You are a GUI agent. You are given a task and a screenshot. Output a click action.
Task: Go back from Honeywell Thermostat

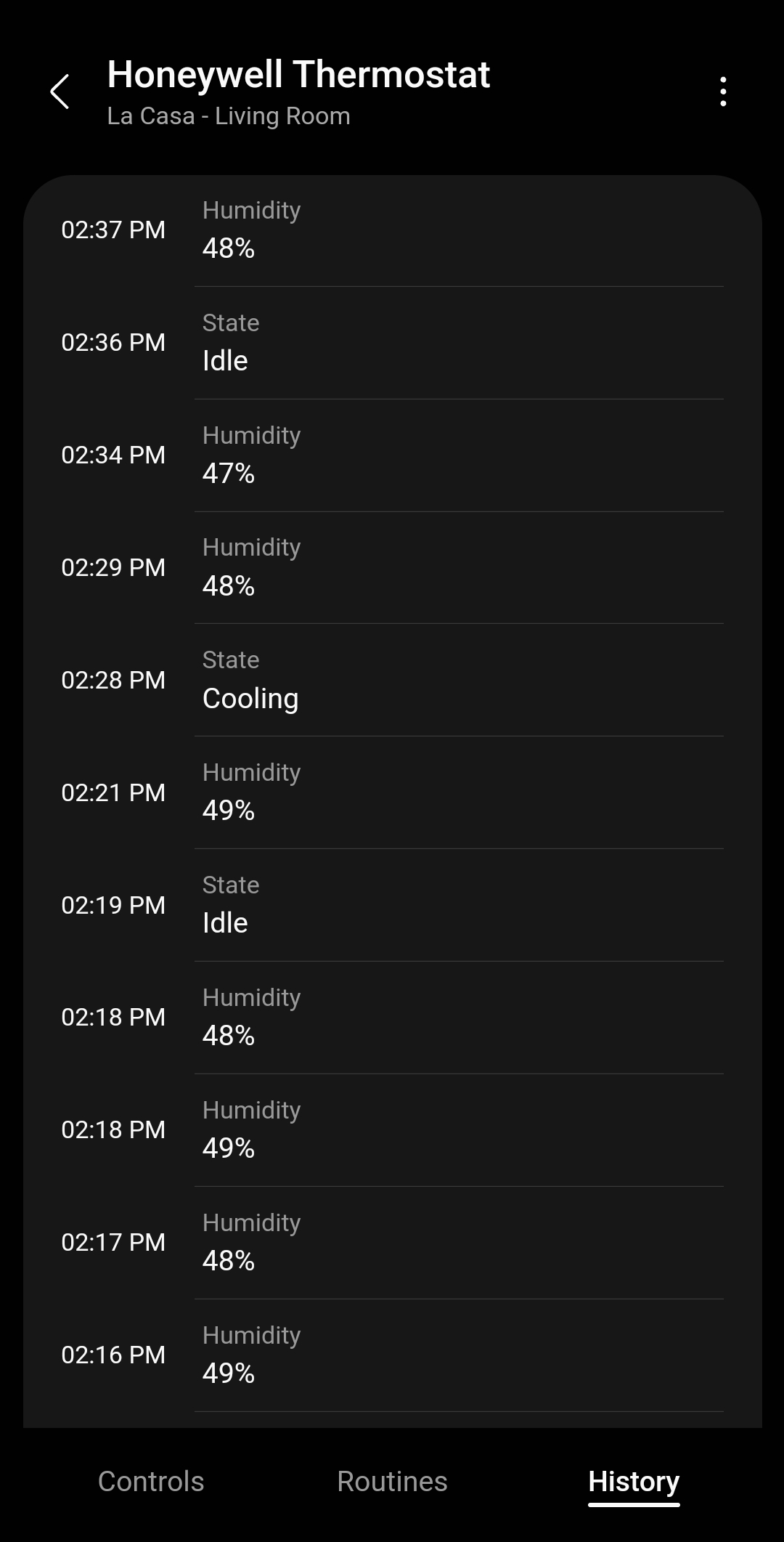click(x=60, y=92)
